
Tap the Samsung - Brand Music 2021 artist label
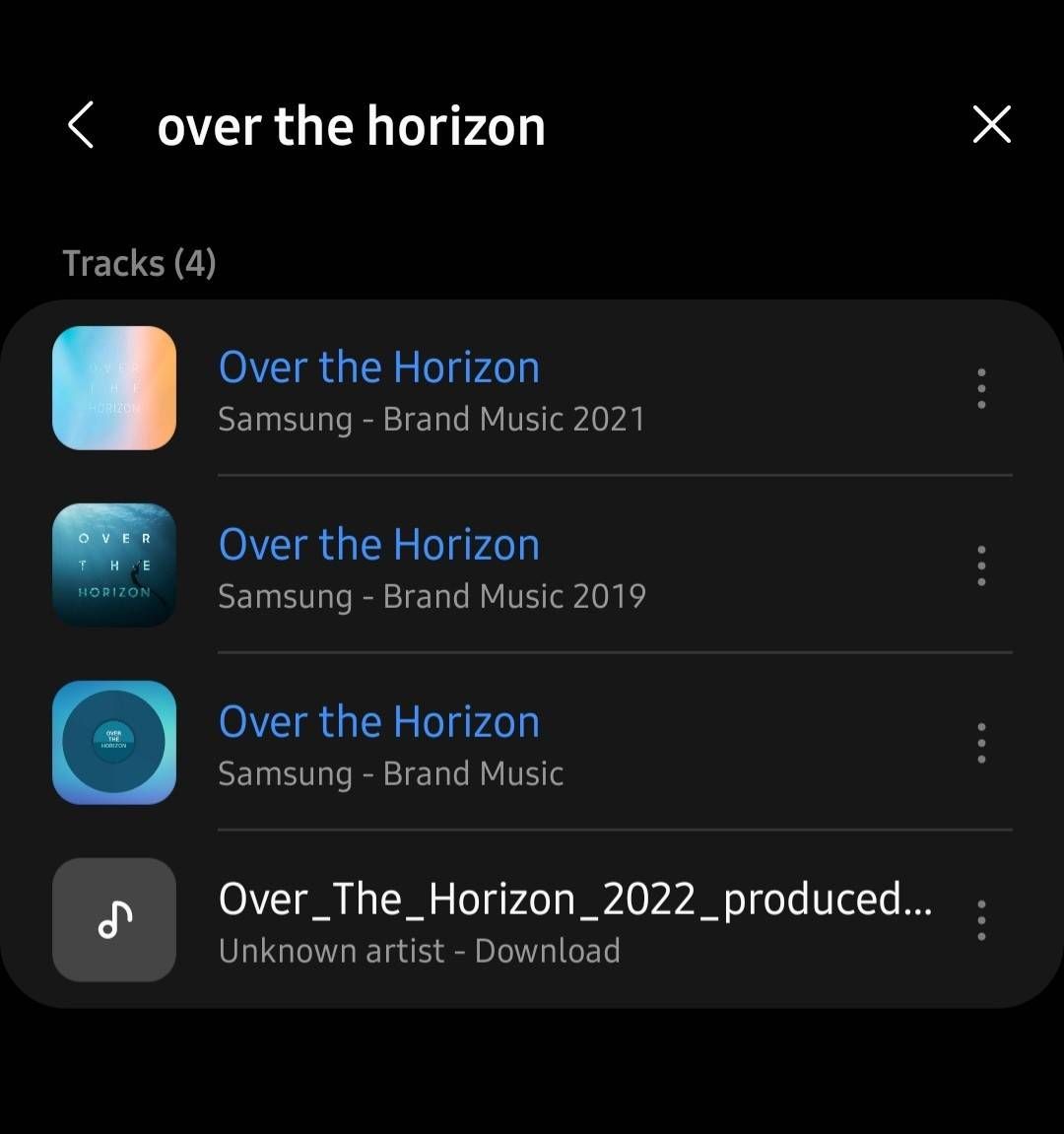point(431,418)
